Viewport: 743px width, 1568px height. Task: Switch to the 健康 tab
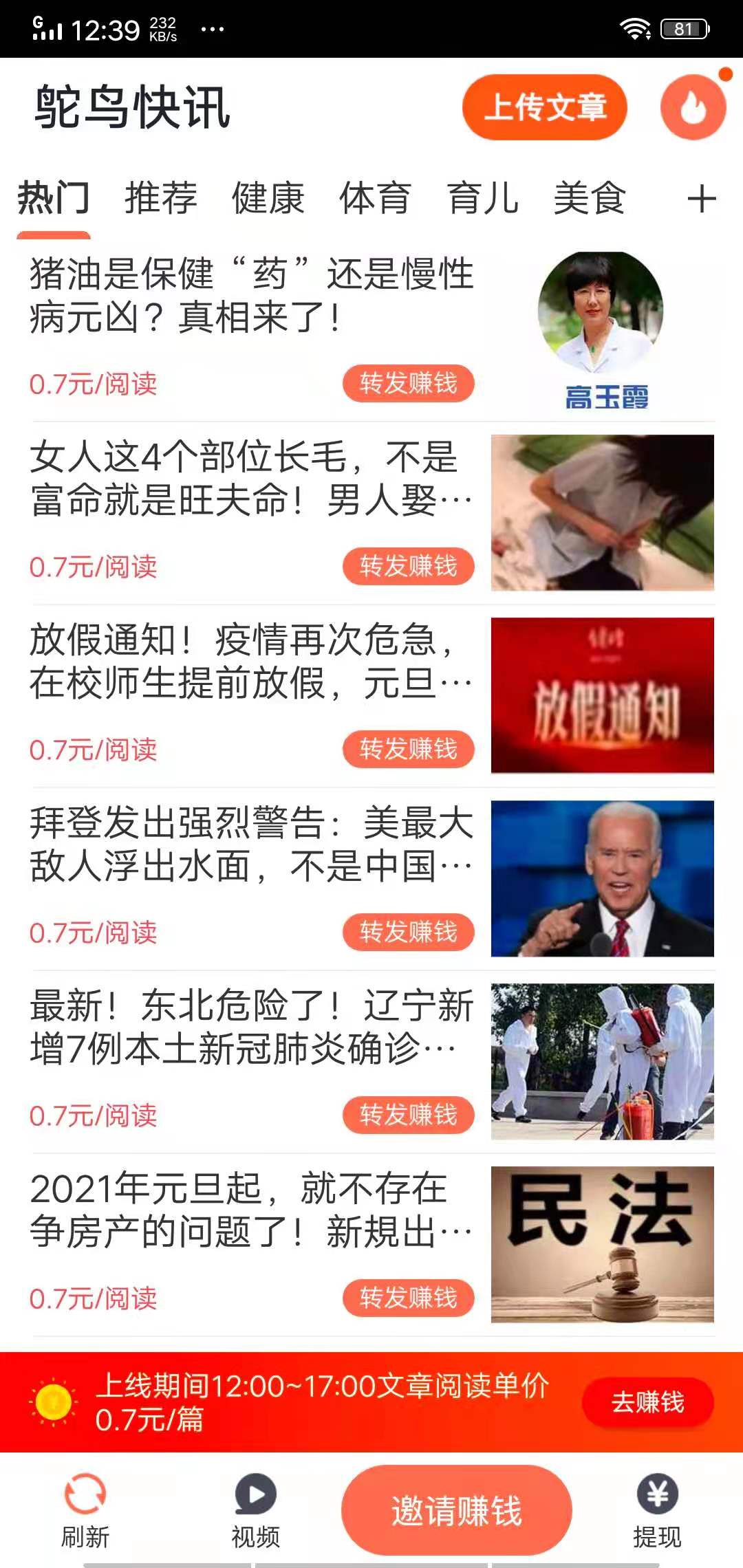[x=268, y=199]
